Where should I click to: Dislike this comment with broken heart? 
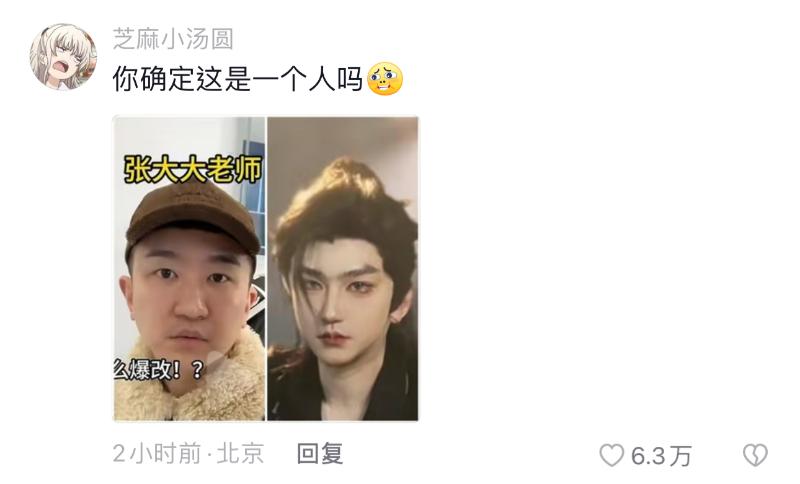click(755, 456)
